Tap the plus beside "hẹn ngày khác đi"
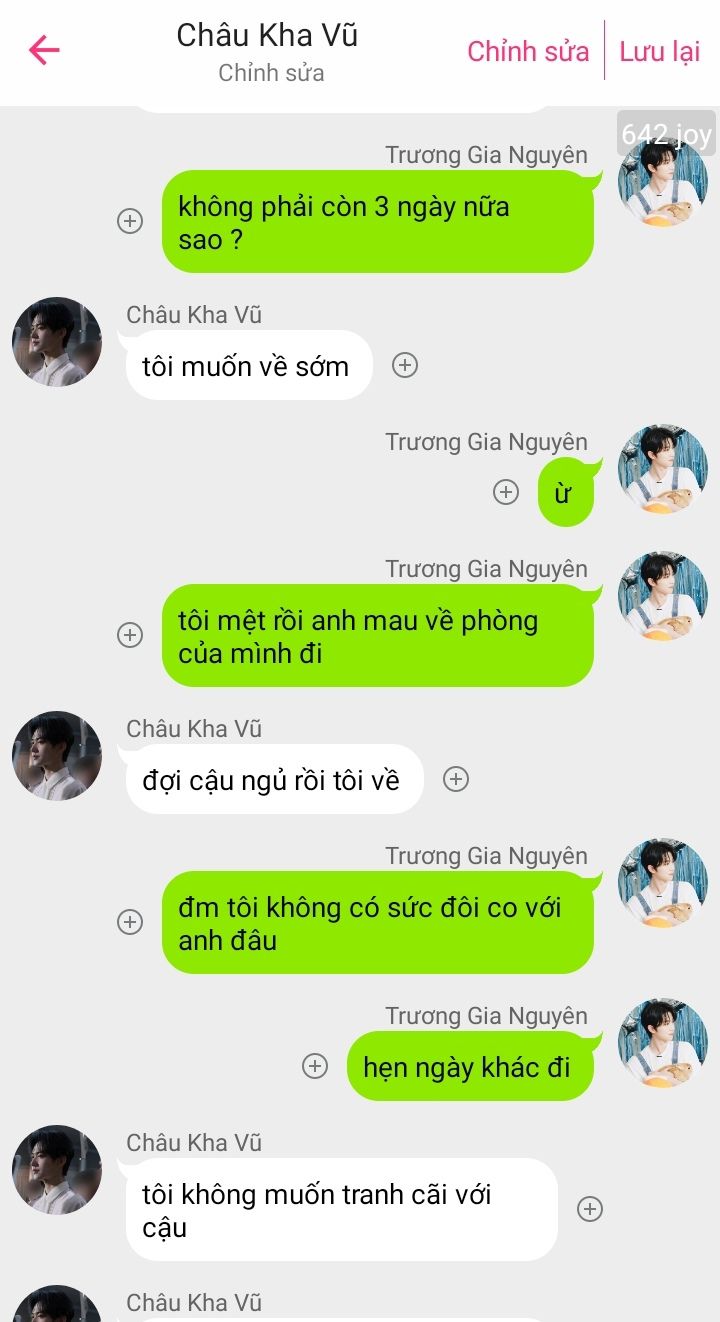720x1322 pixels. [x=315, y=1066]
